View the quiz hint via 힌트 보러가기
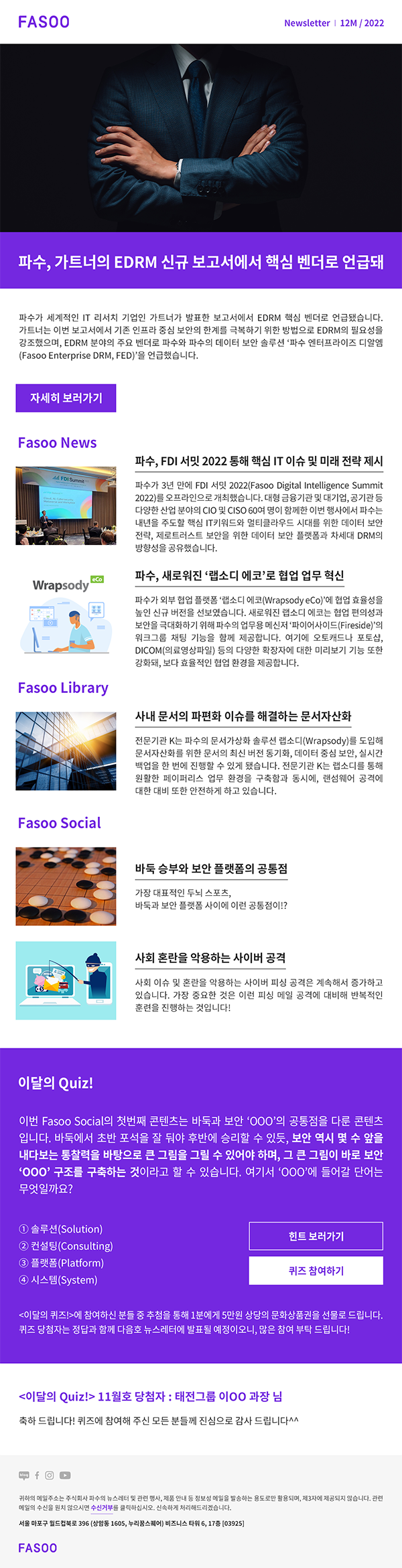 pyautogui.click(x=316, y=1236)
